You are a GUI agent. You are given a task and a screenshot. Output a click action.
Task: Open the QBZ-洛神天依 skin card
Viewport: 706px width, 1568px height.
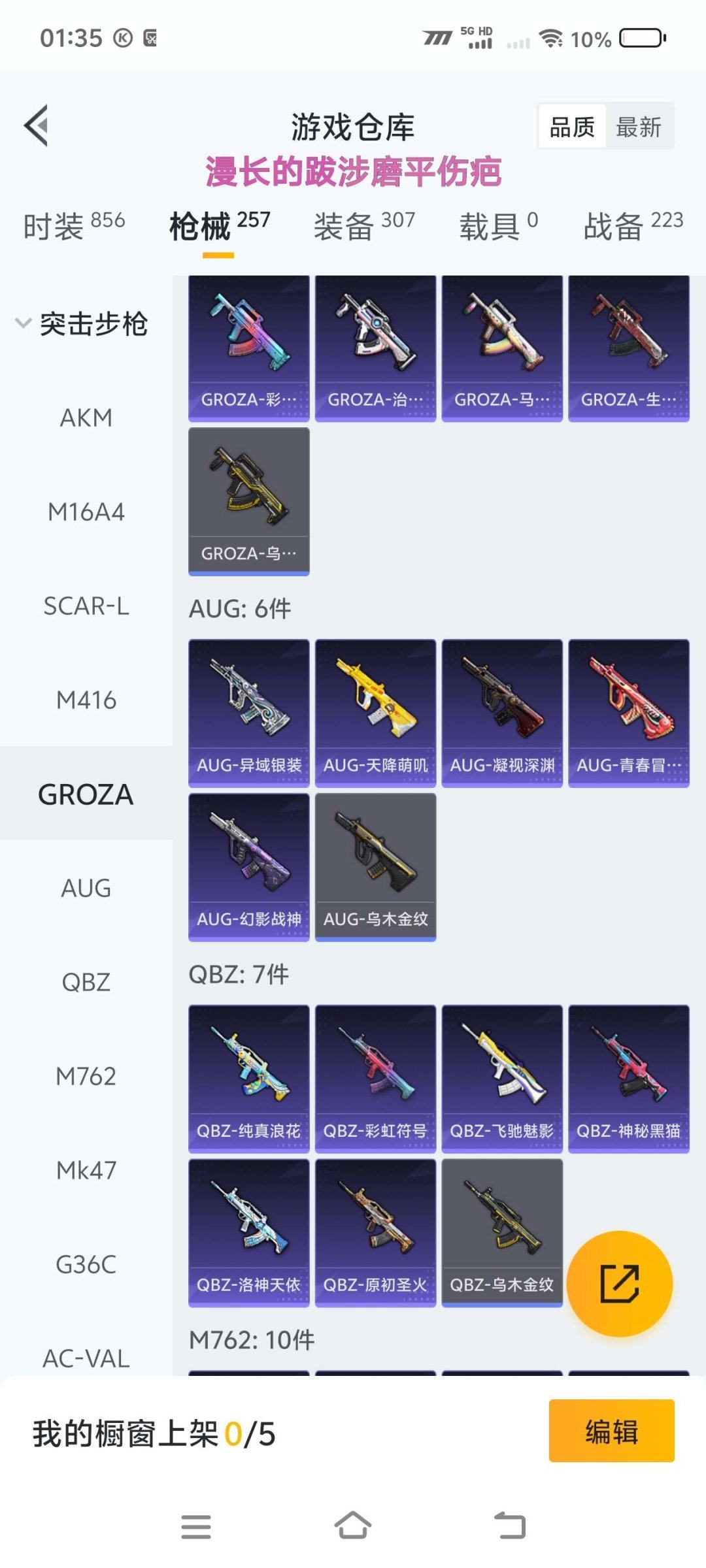(x=248, y=1233)
